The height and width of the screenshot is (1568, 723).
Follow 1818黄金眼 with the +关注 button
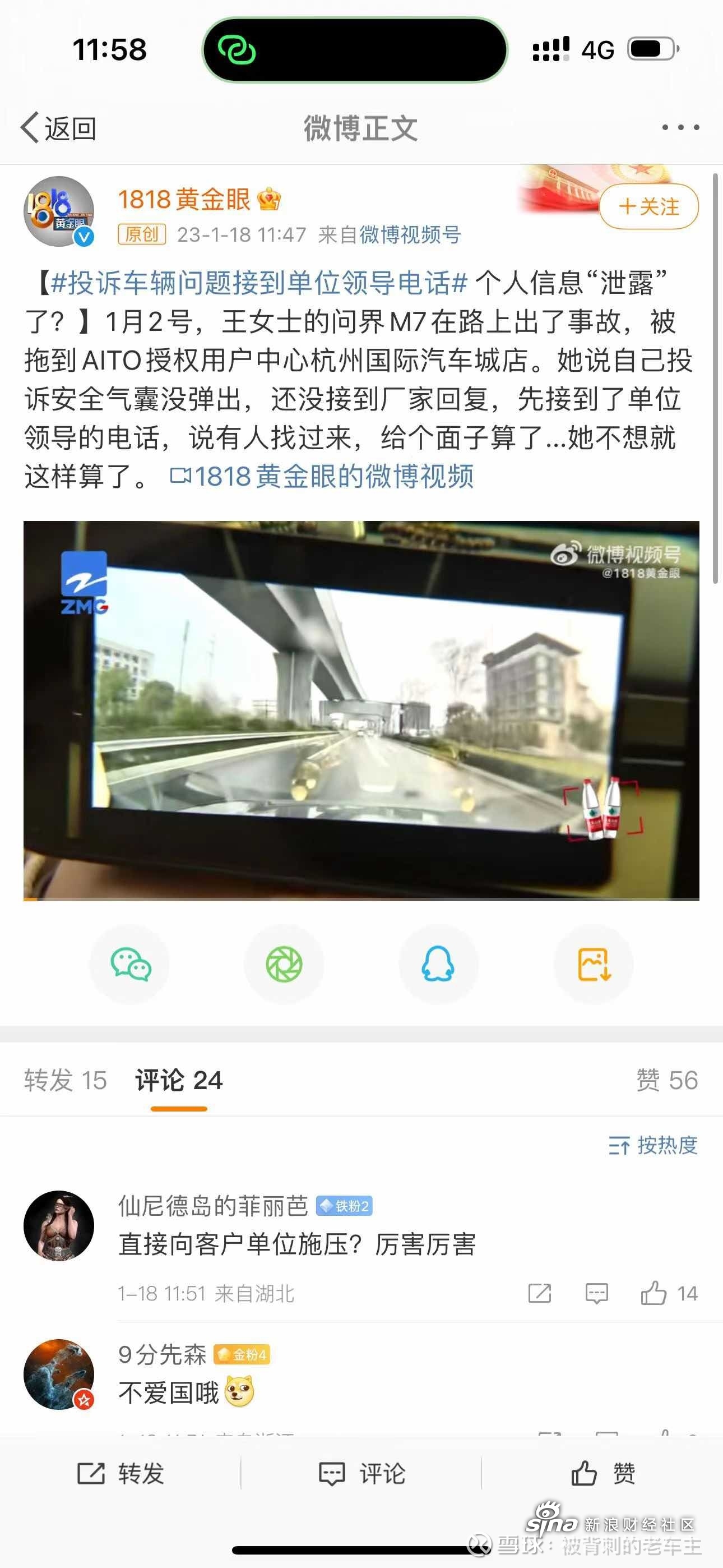649,207
